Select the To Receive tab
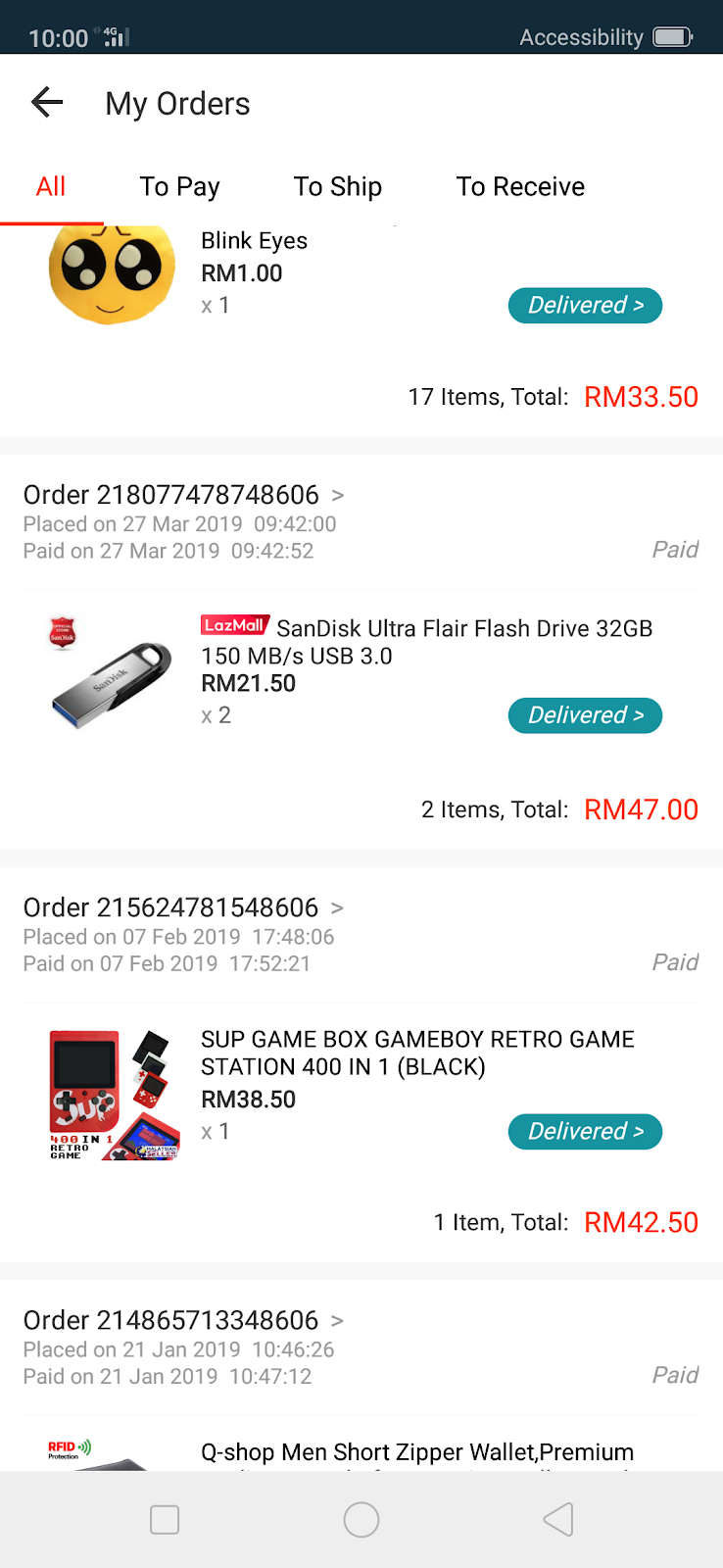This screenshot has width=723, height=1568. point(520,187)
